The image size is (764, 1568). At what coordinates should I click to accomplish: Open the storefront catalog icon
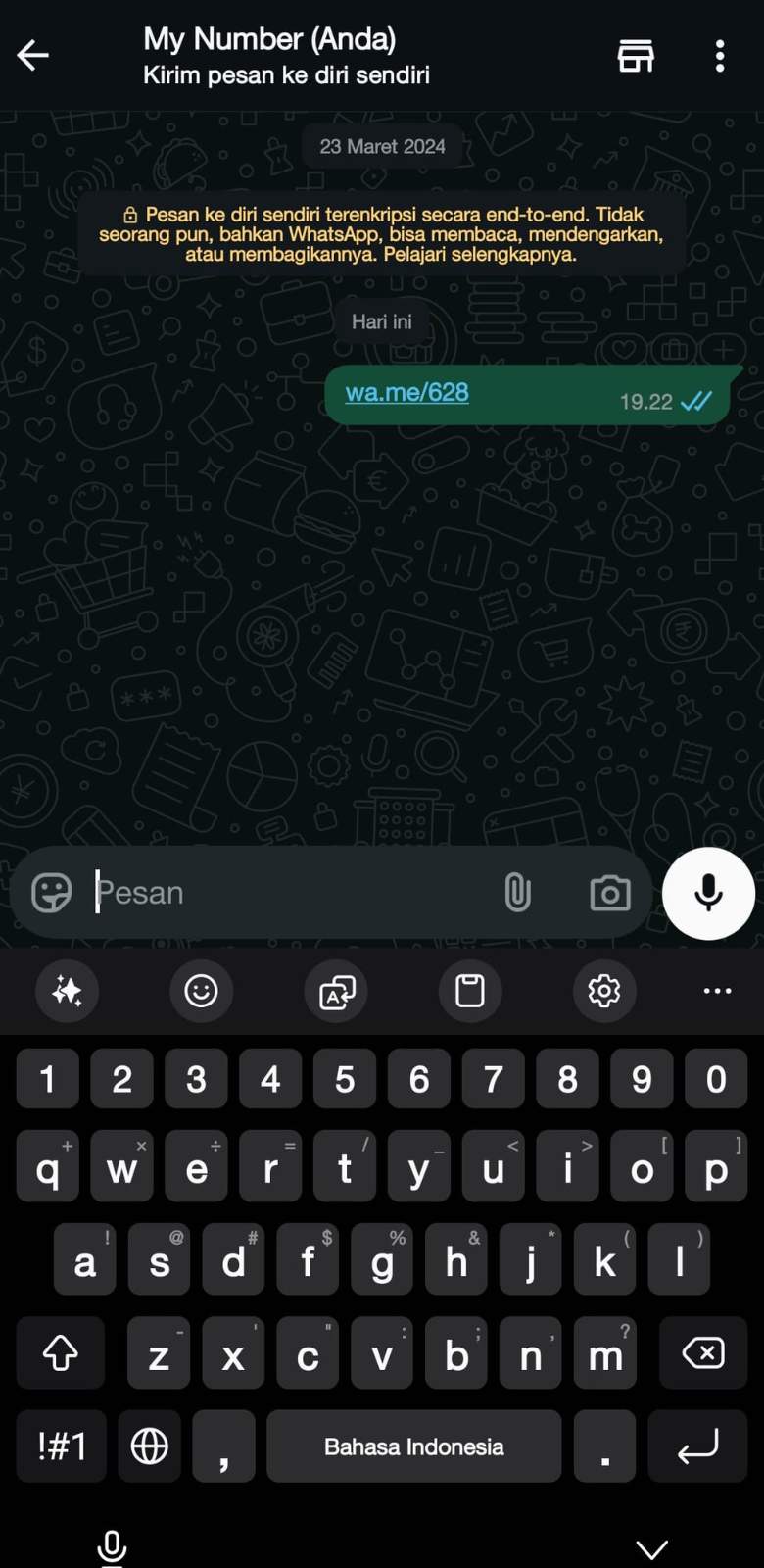pos(635,56)
